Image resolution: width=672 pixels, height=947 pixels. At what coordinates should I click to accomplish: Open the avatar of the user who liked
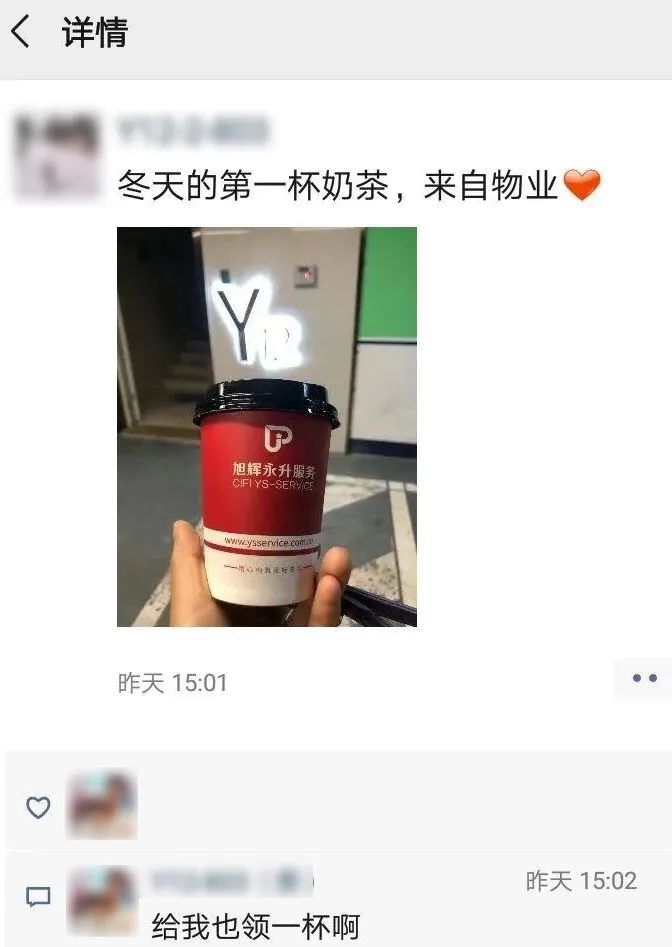click(101, 804)
